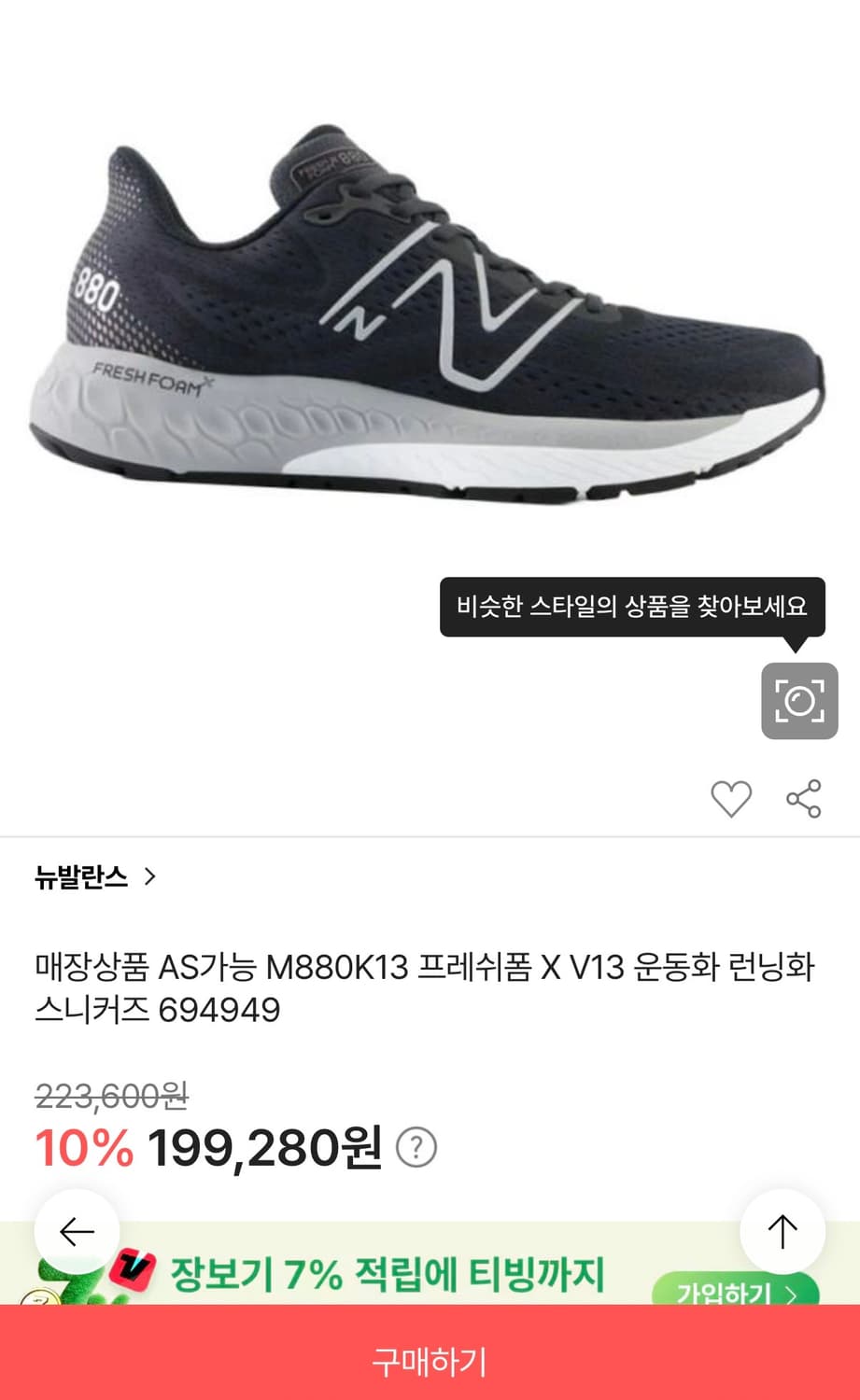The image size is (860, 1400).
Task: Tap the scroll-to-top arrow icon
Action: pyautogui.click(x=782, y=1232)
